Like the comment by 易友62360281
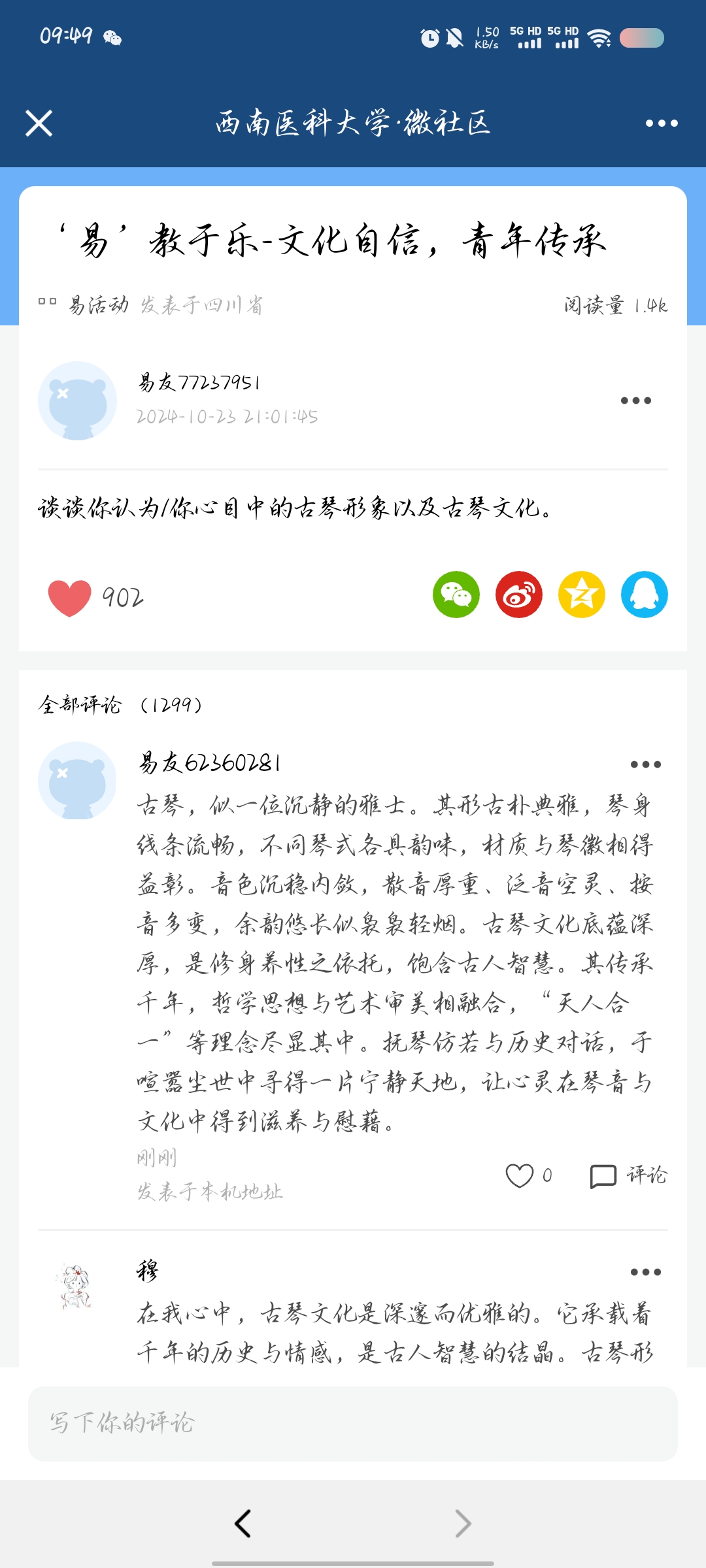This screenshot has height=1568, width=706. [520, 1175]
